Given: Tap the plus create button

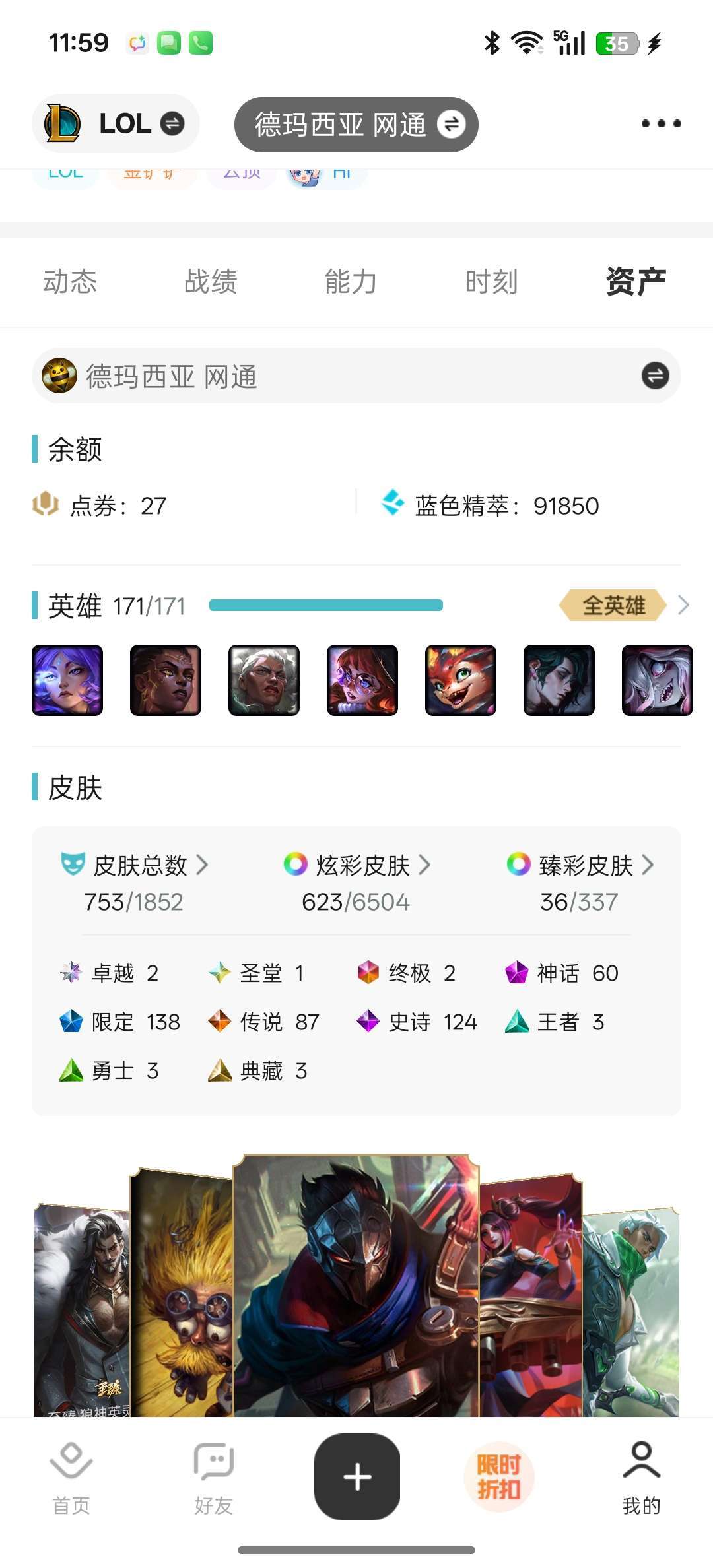Looking at the screenshot, I should [x=357, y=1477].
